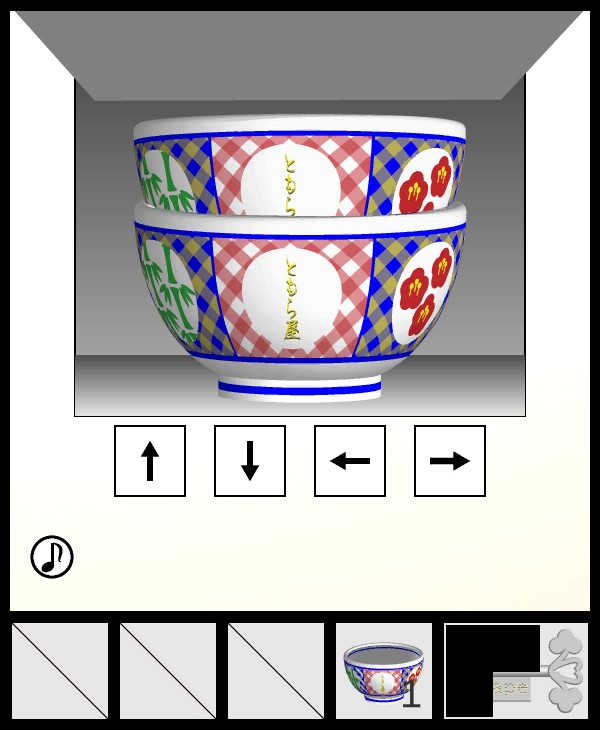Tap the up arrow button
Image resolution: width=600 pixels, height=730 pixels.
150,461
